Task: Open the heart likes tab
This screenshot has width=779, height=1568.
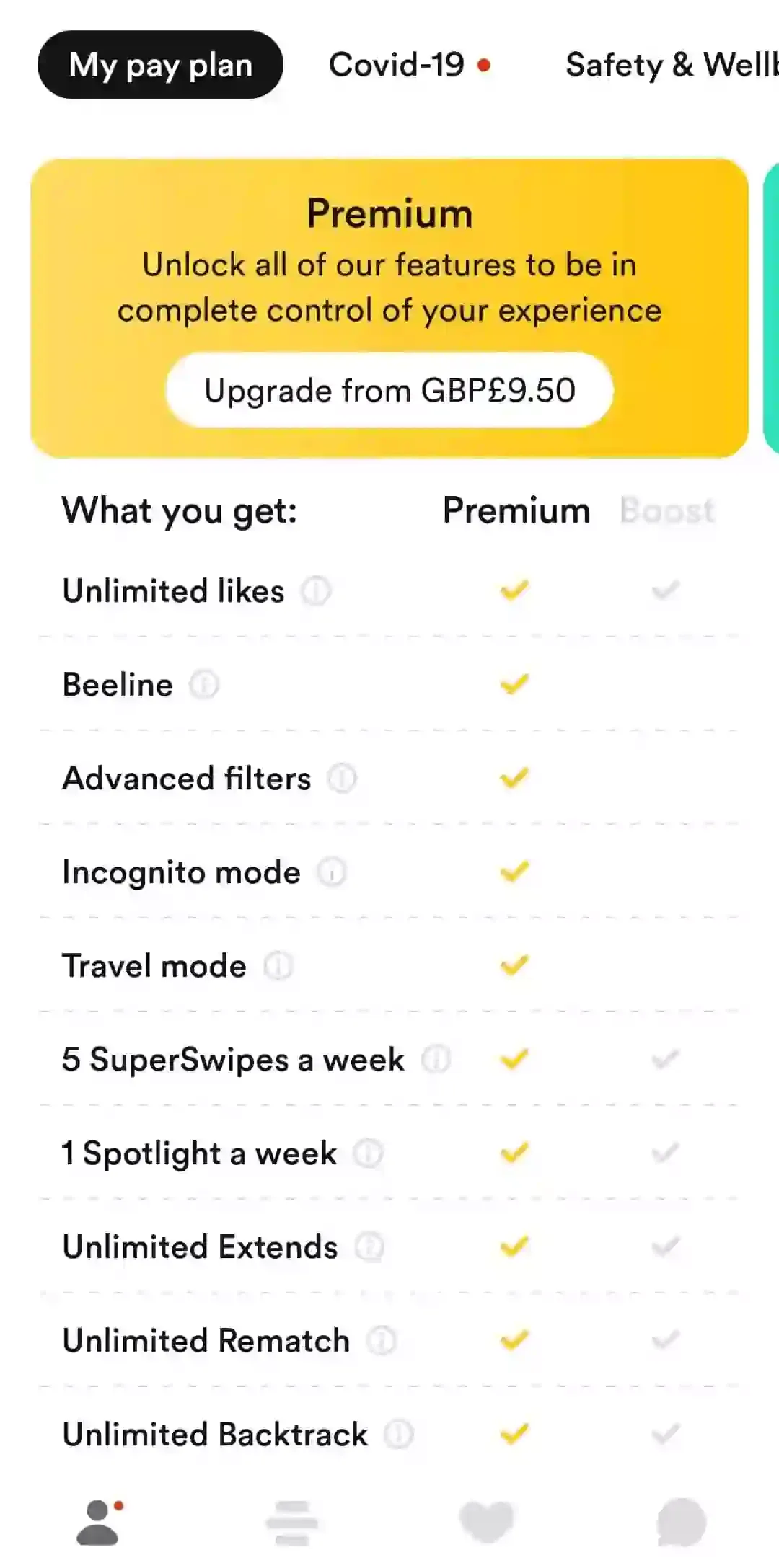Action: (x=487, y=1523)
